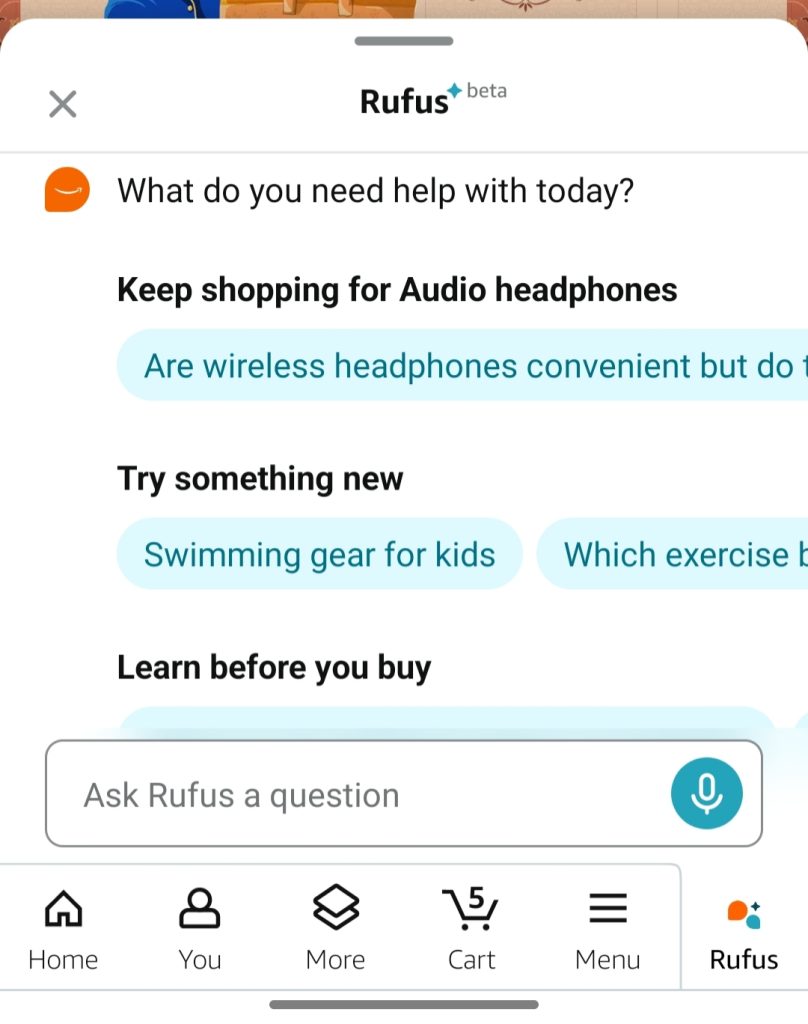
Task: Open the Cart with 5 items
Action: point(471,928)
